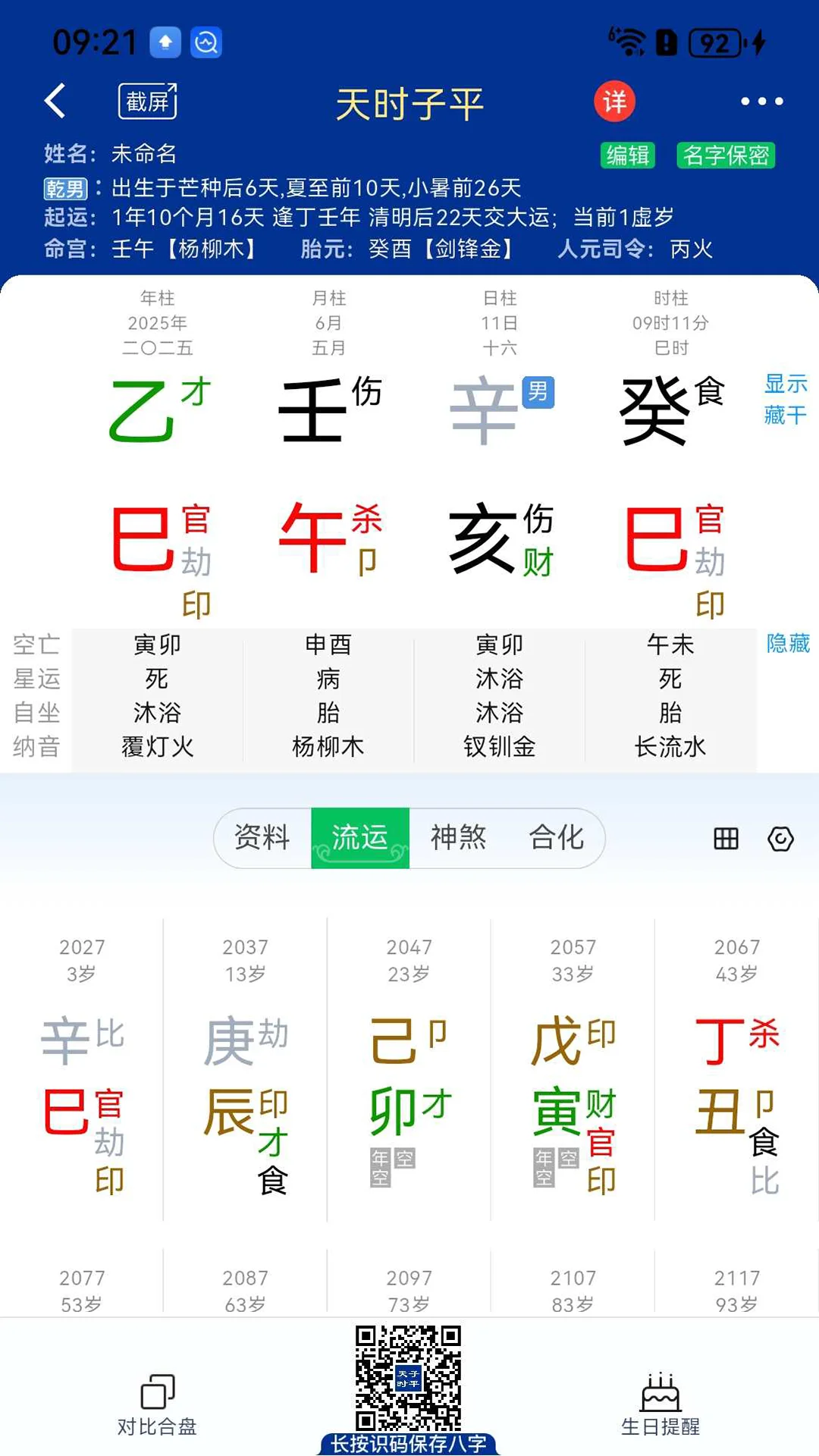This screenshot has height=1456, width=819.
Task: Switch to the 资料 tab
Action: tap(262, 838)
